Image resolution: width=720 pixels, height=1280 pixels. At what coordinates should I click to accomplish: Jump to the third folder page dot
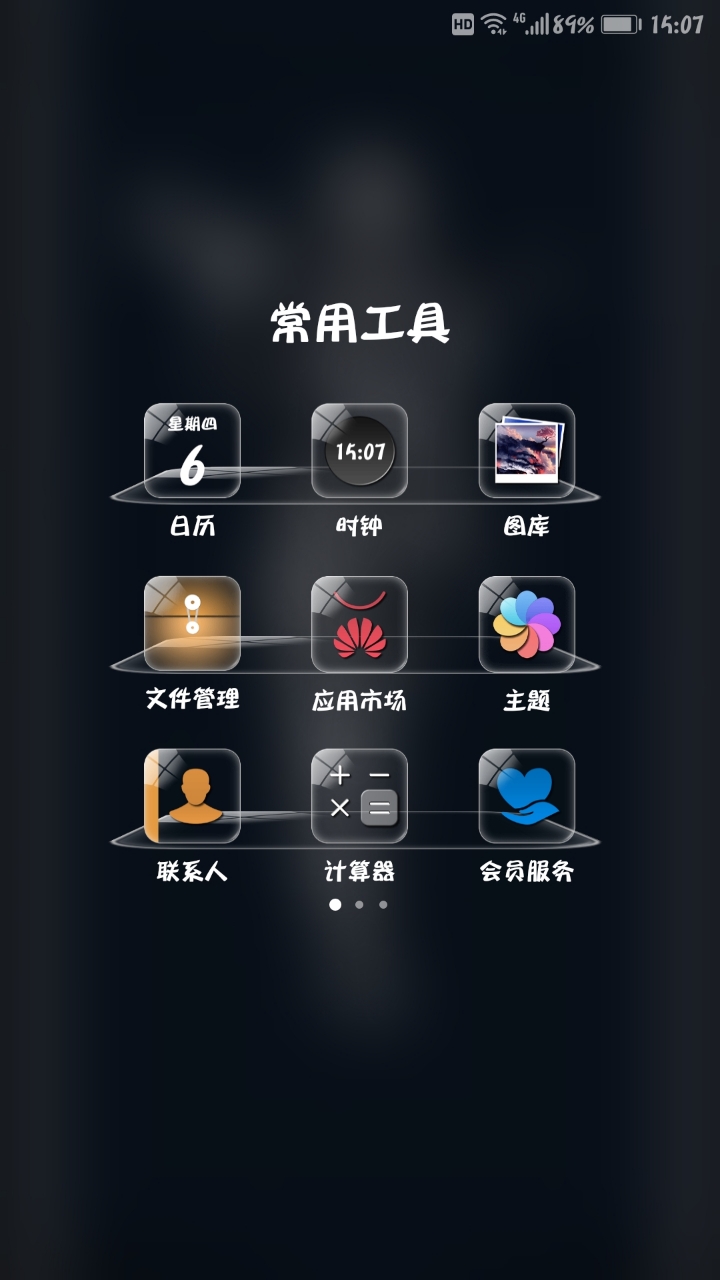point(383,905)
